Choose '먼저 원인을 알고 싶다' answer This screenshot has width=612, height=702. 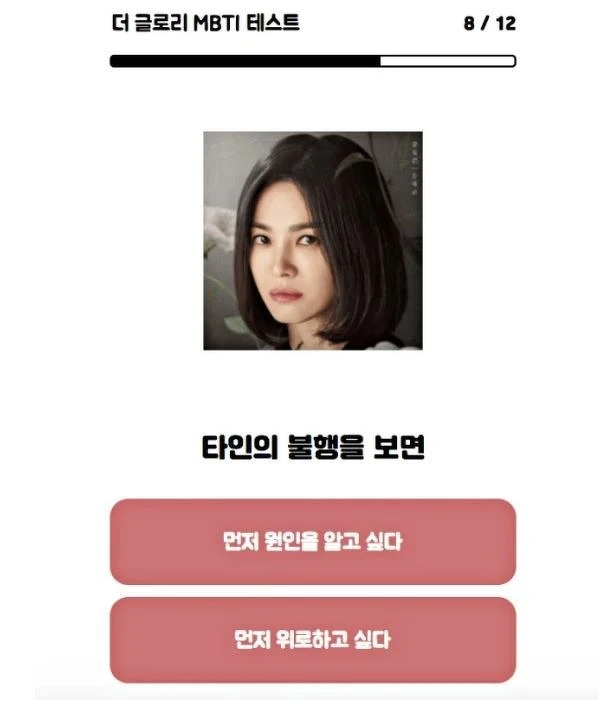click(x=312, y=541)
